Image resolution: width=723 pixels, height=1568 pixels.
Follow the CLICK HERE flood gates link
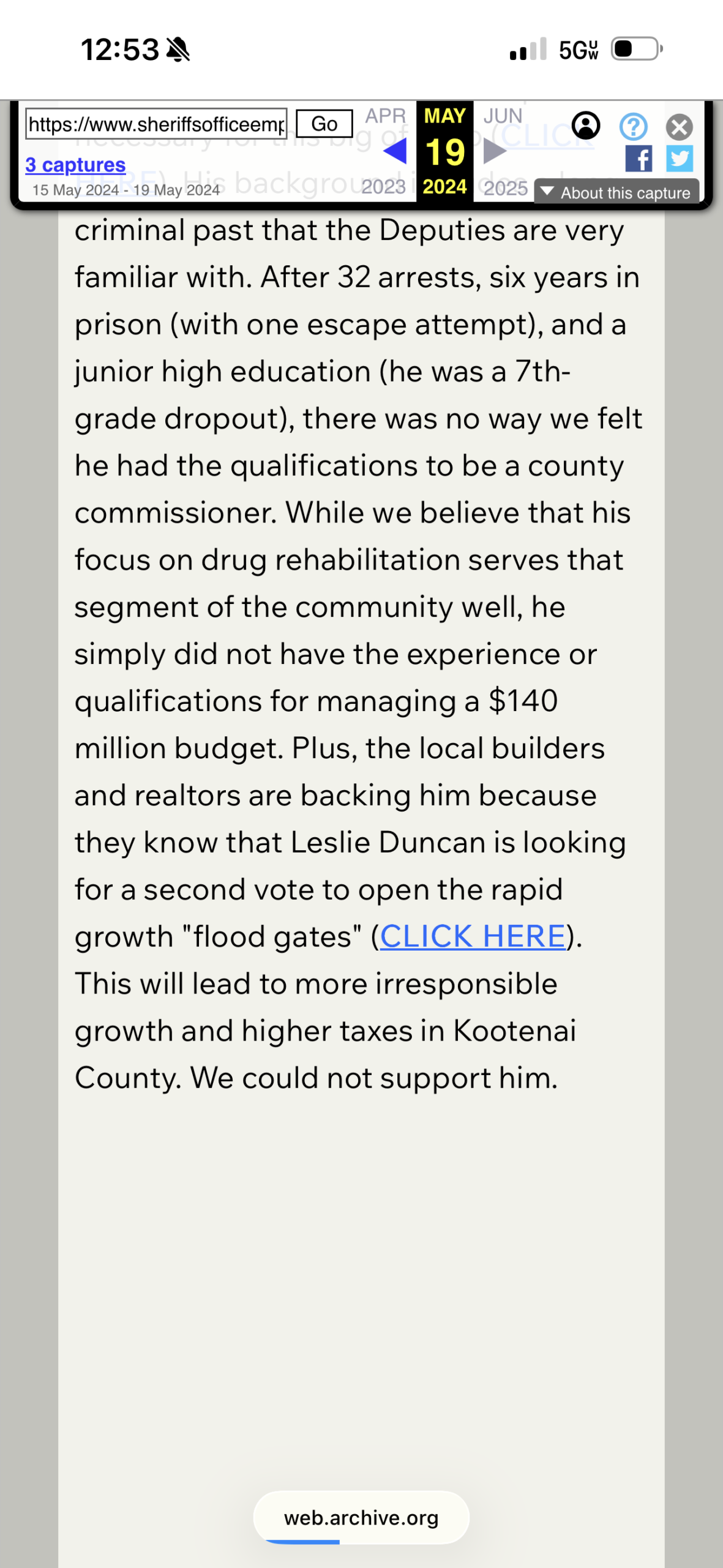click(x=473, y=937)
